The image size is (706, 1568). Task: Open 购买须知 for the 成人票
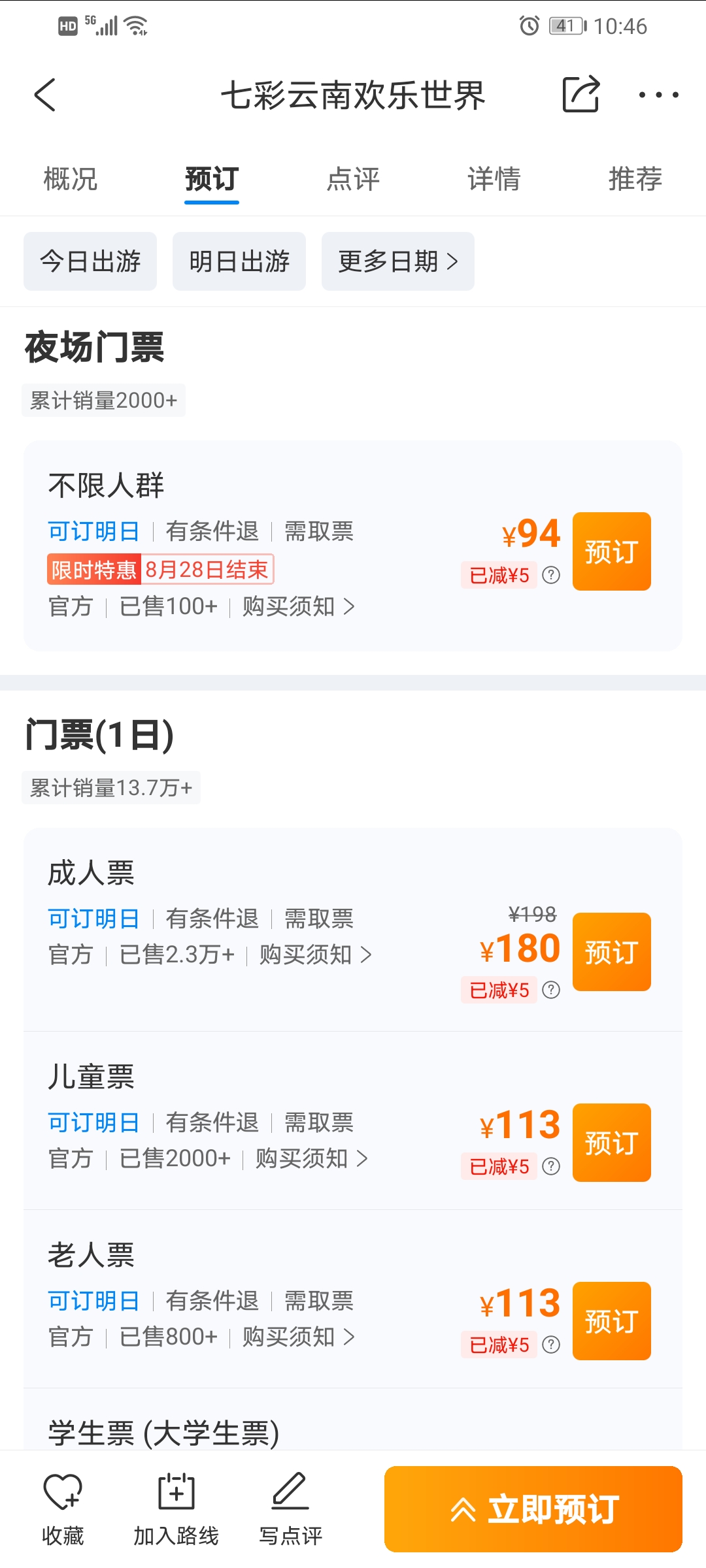click(x=316, y=955)
